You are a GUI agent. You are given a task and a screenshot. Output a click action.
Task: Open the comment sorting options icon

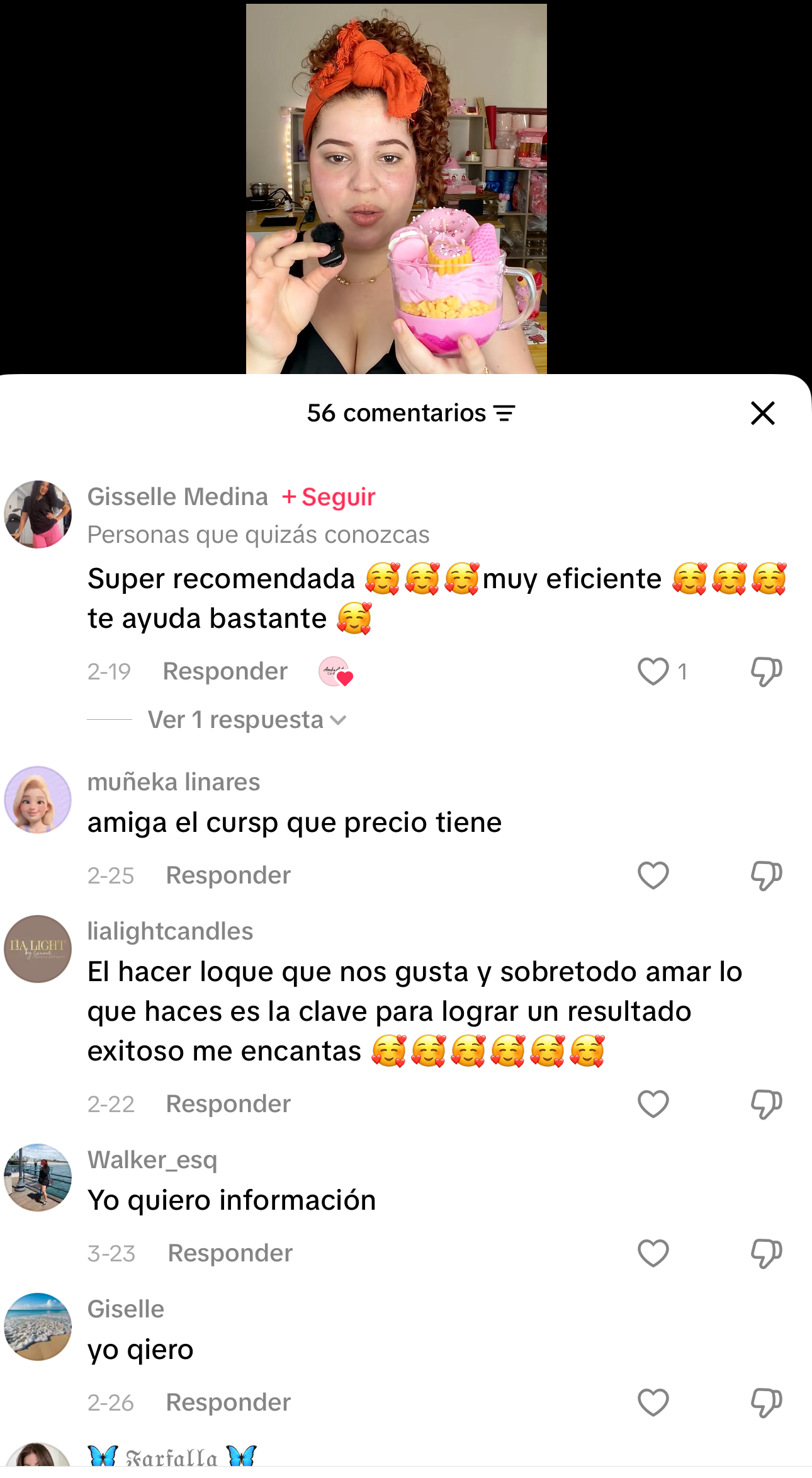503,414
